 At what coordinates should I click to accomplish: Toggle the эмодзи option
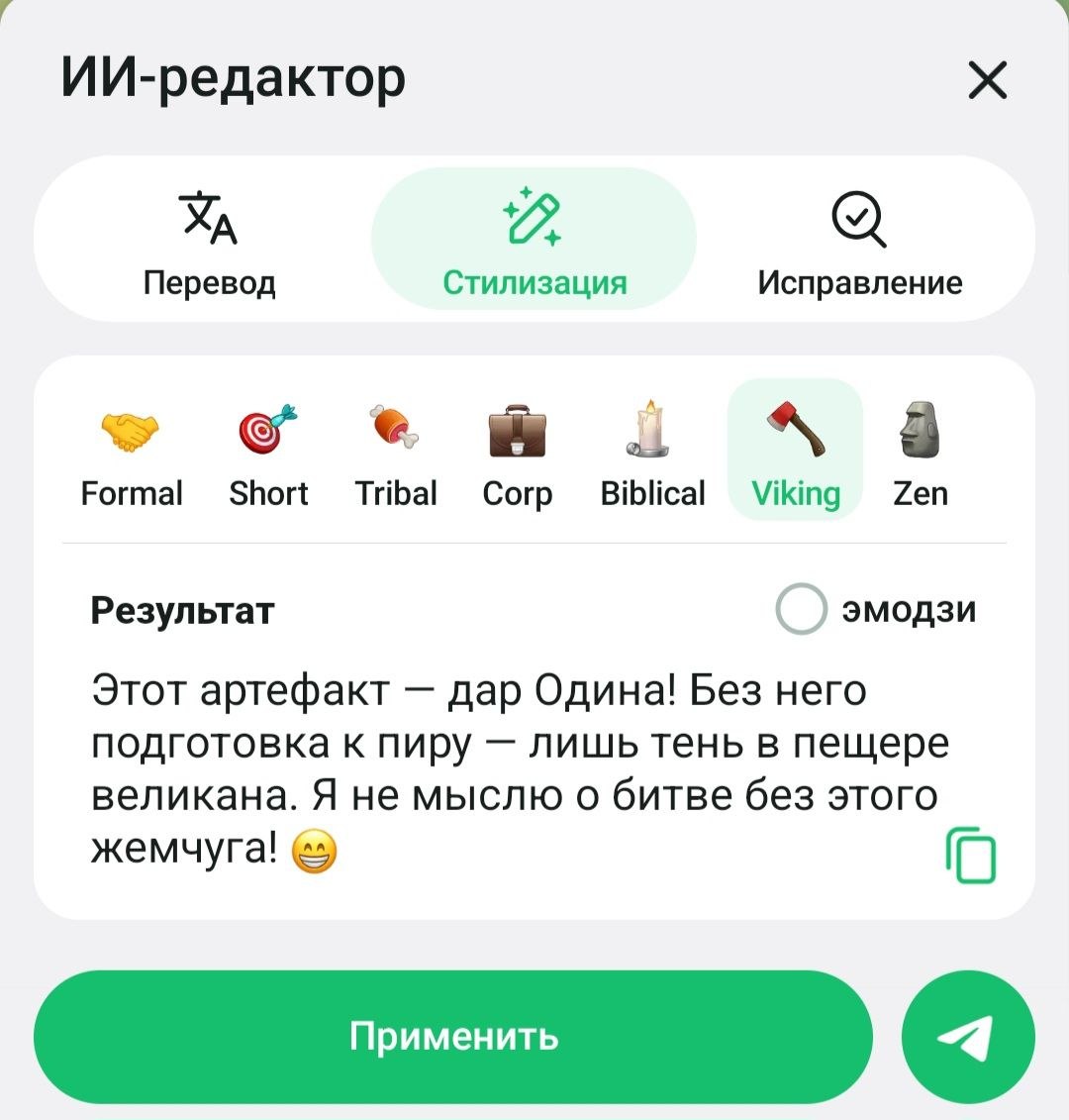pyautogui.click(x=802, y=609)
